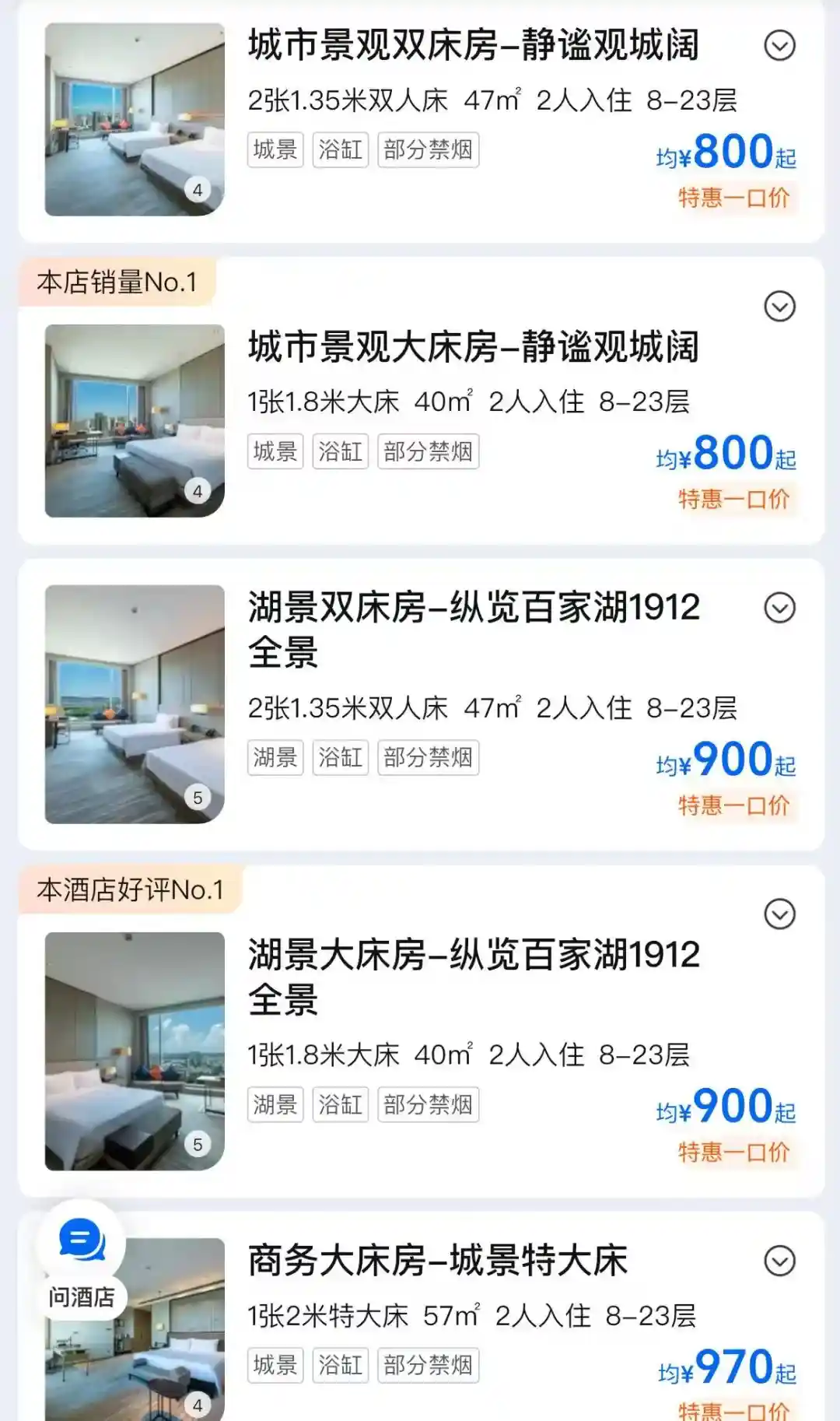840x1421 pixels.
Task: Open 商务大床房-城景特大床 room title
Action: [438, 1261]
